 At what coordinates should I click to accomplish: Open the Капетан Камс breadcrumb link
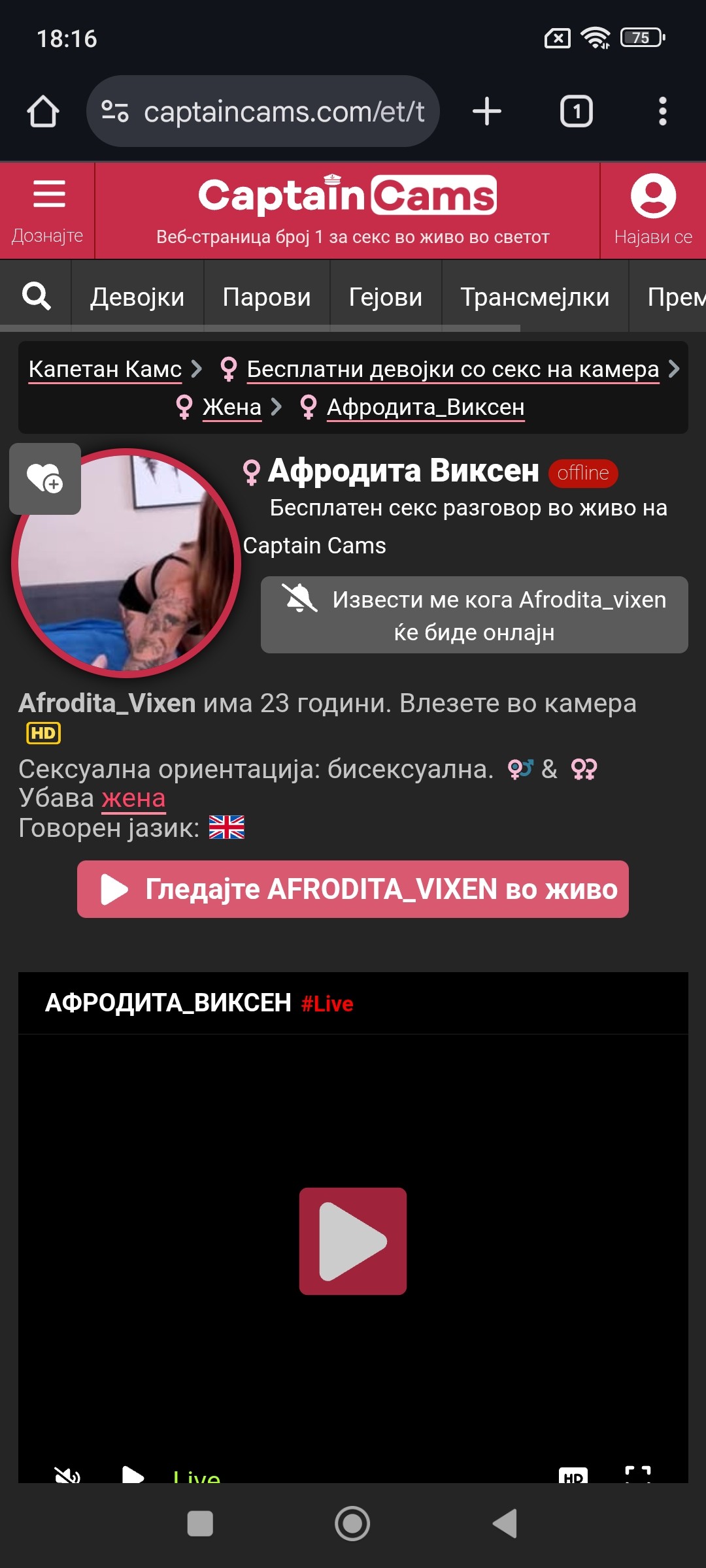(x=105, y=369)
